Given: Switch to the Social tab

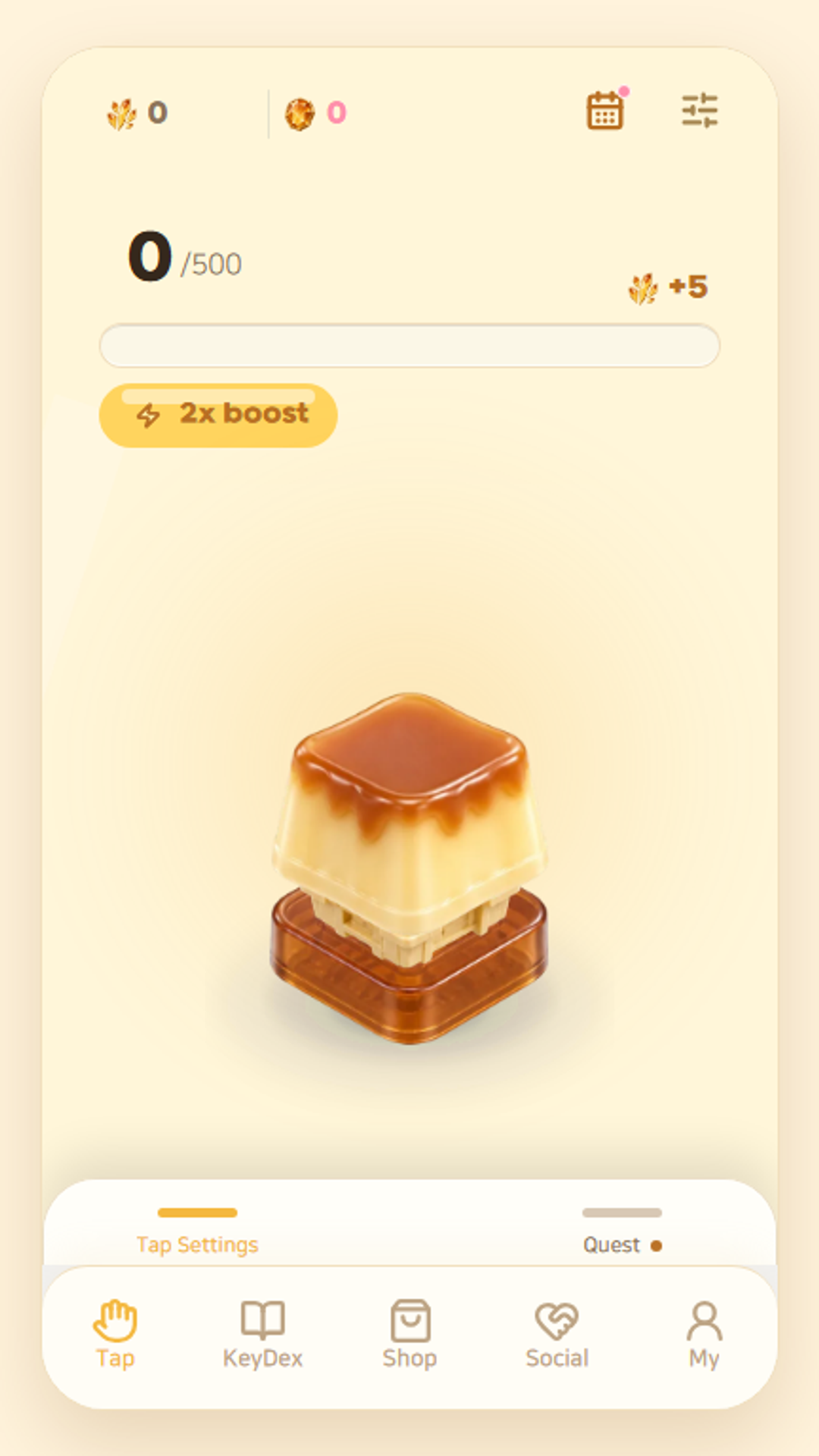Looking at the screenshot, I should [x=557, y=1333].
